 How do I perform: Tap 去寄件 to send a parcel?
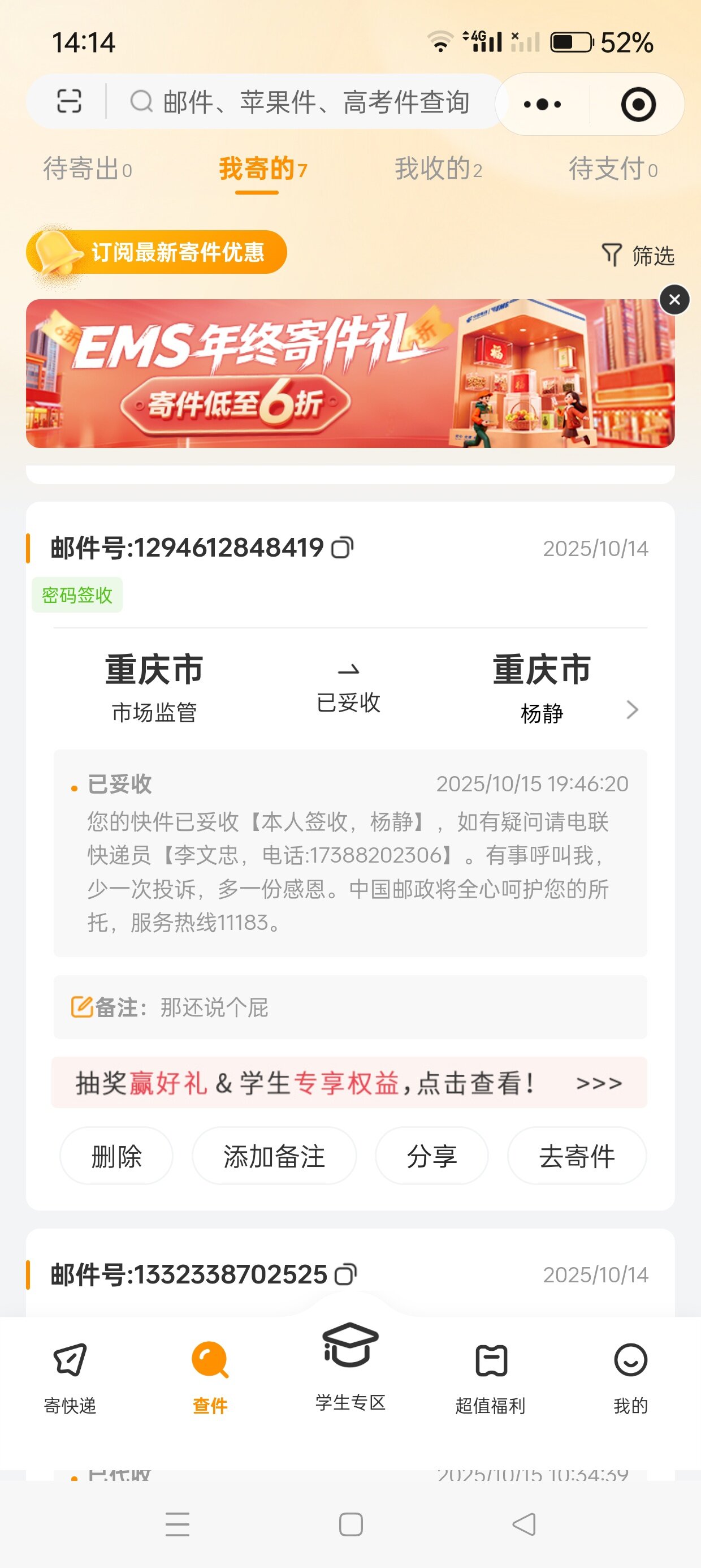(x=576, y=1156)
